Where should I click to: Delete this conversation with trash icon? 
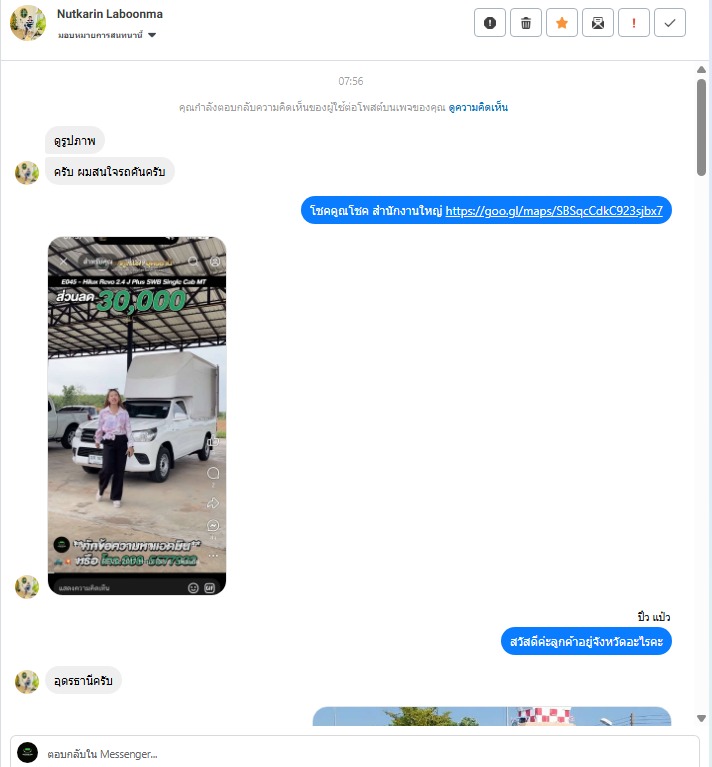click(x=525, y=23)
